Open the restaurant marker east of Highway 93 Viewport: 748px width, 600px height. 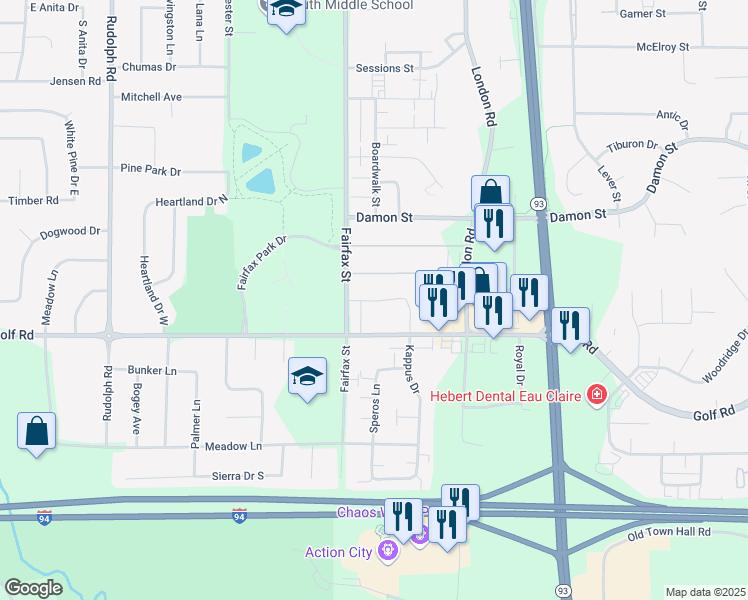point(571,327)
